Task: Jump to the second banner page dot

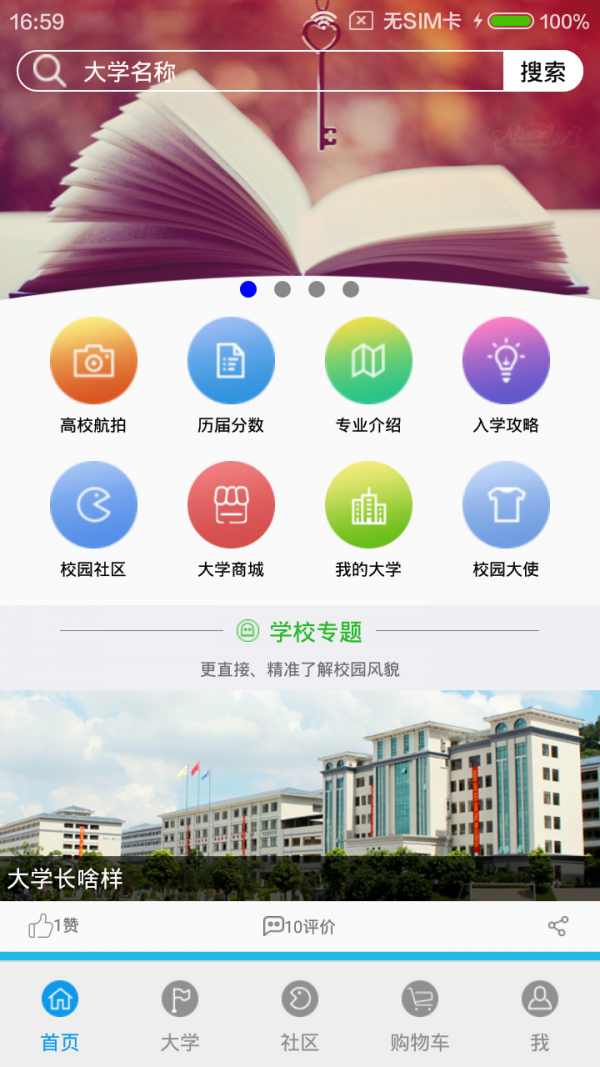Action: pos(282,289)
